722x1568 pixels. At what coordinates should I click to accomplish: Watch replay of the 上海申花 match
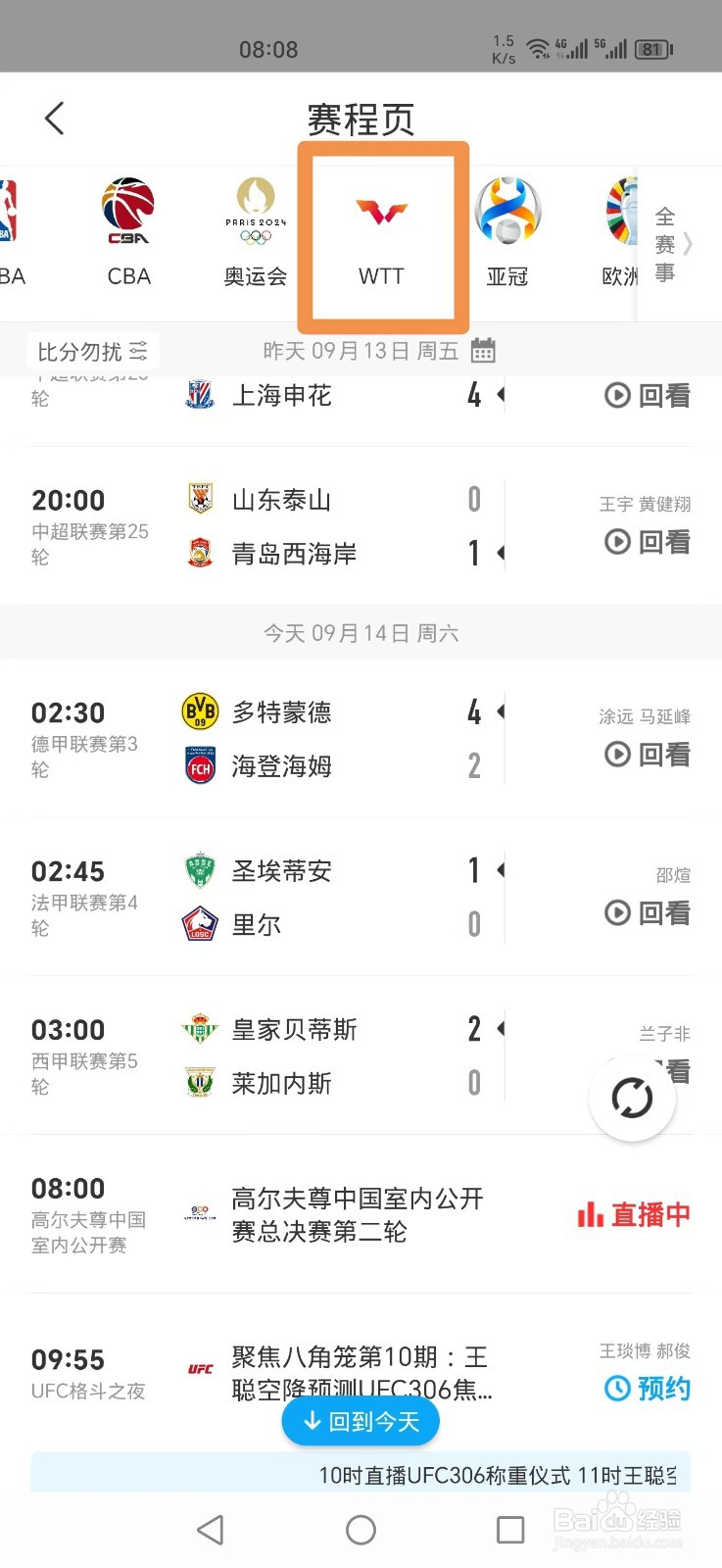[648, 395]
